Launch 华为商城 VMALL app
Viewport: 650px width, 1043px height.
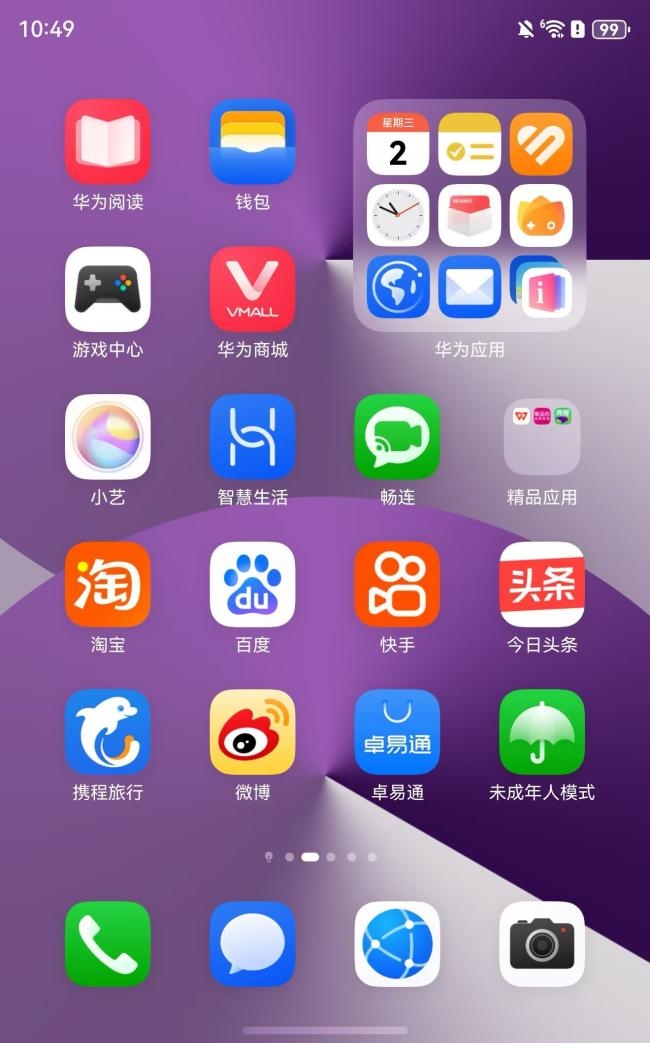point(252,289)
